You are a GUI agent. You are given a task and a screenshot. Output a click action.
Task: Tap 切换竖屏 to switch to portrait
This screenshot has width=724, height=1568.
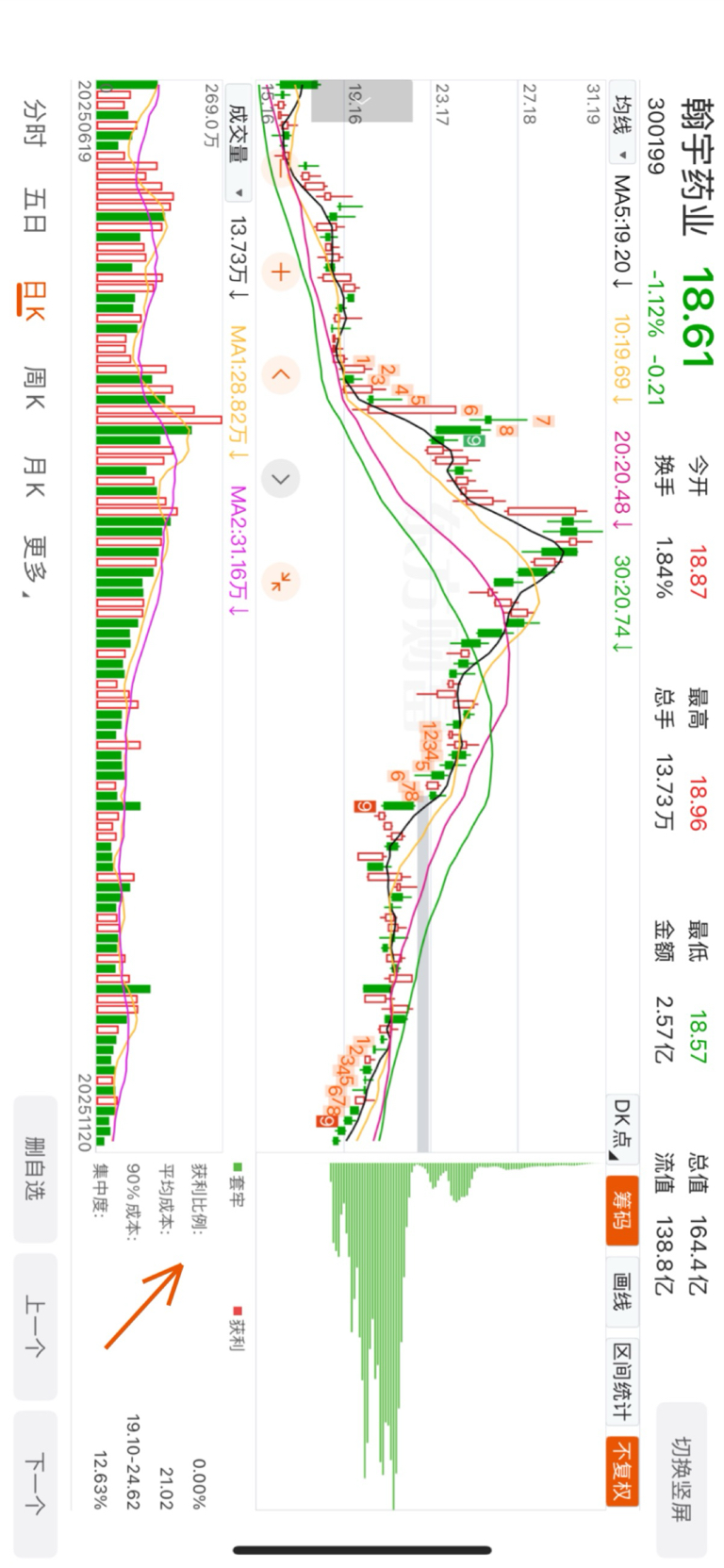click(681, 1479)
